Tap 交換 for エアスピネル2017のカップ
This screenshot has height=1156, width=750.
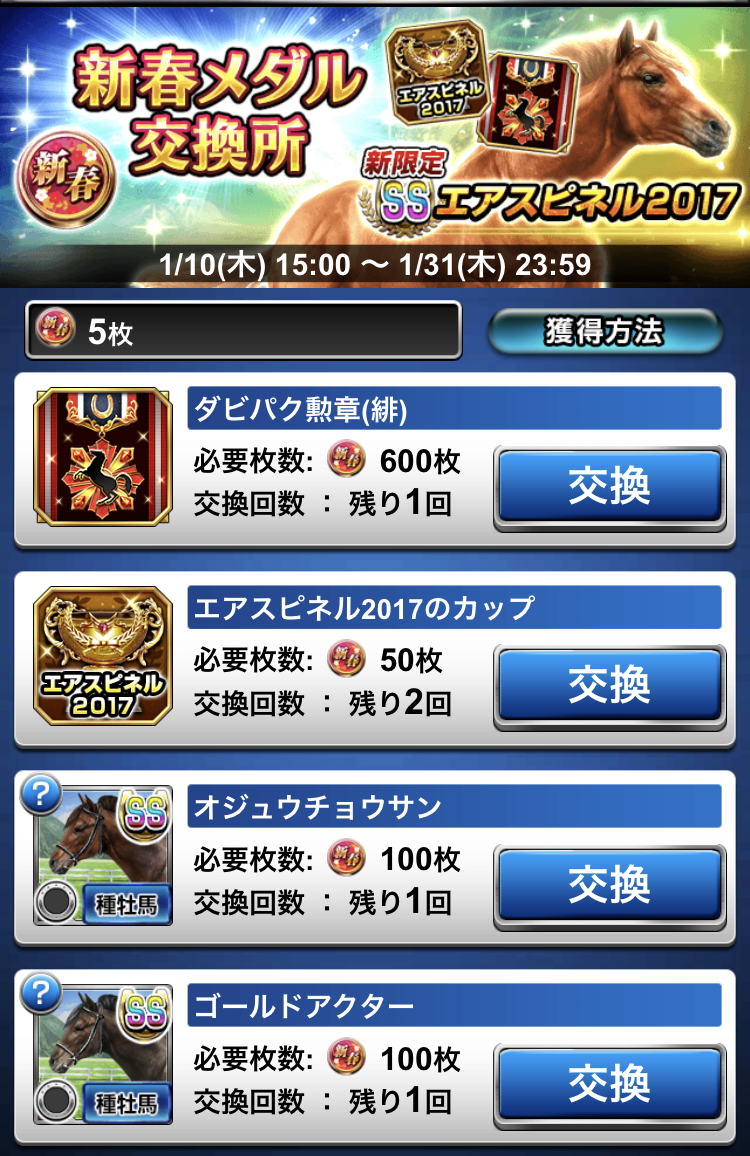(x=609, y=685)
